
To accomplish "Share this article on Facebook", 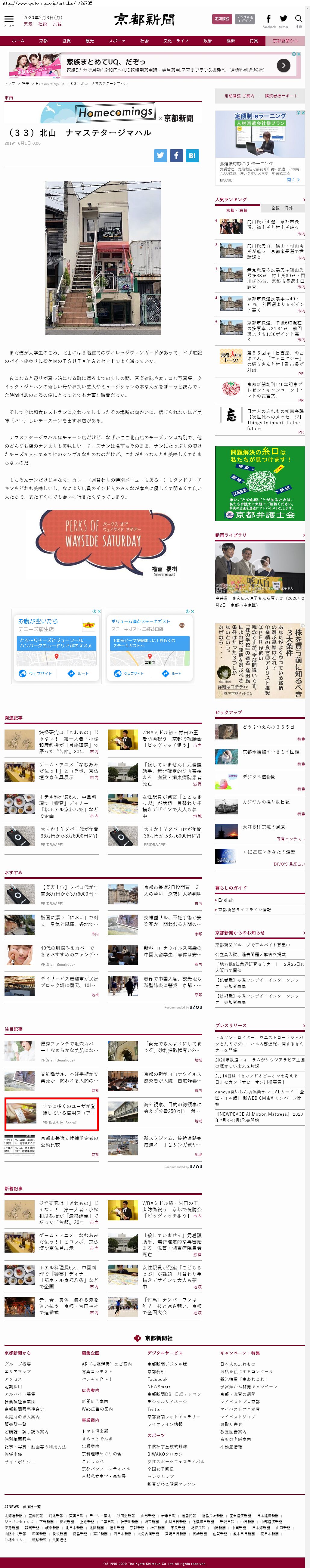I will point(176,155).
